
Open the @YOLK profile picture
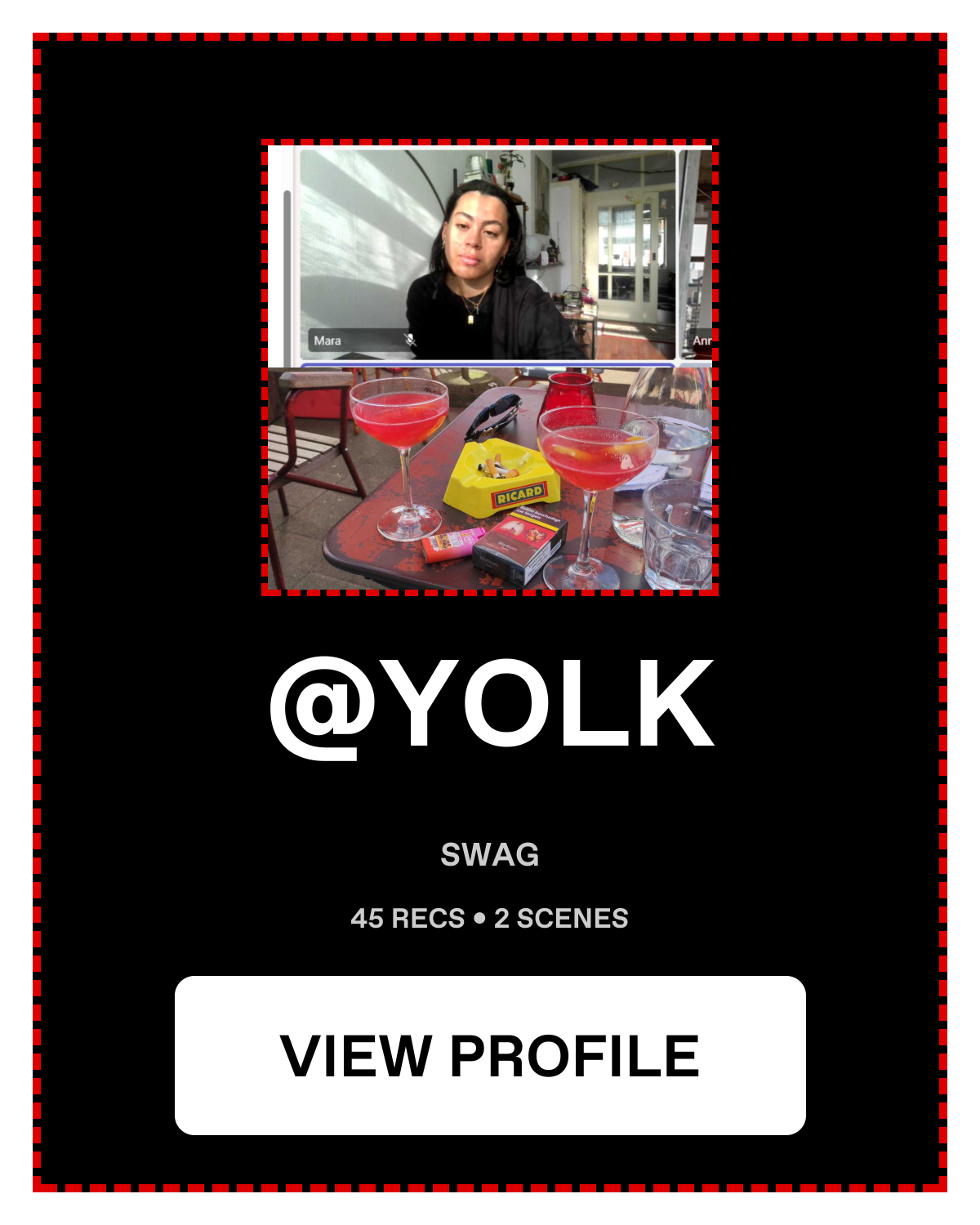pyautogui.click(x=490, y=367)
